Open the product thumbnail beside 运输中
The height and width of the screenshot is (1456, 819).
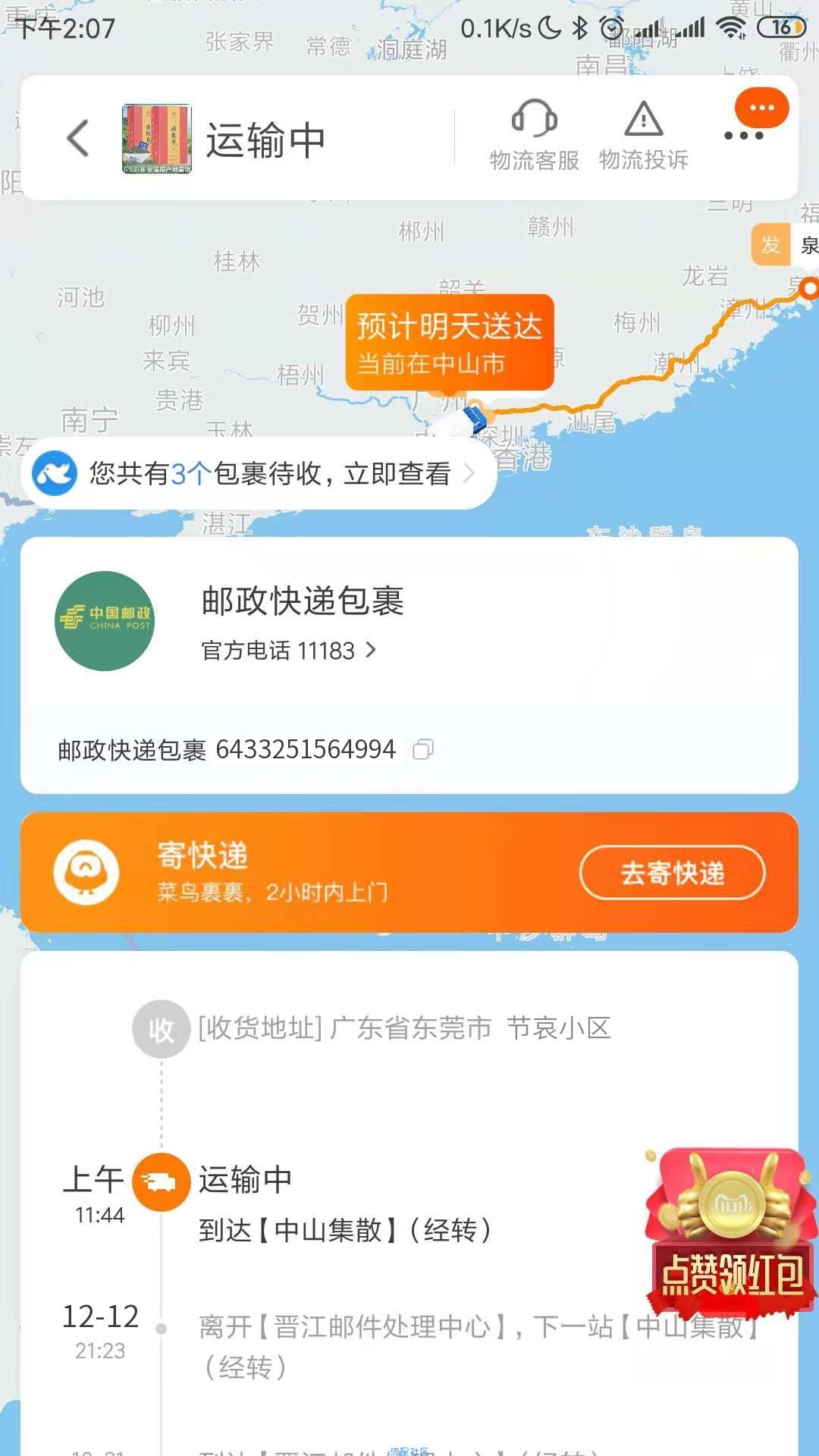coord(157,139)
